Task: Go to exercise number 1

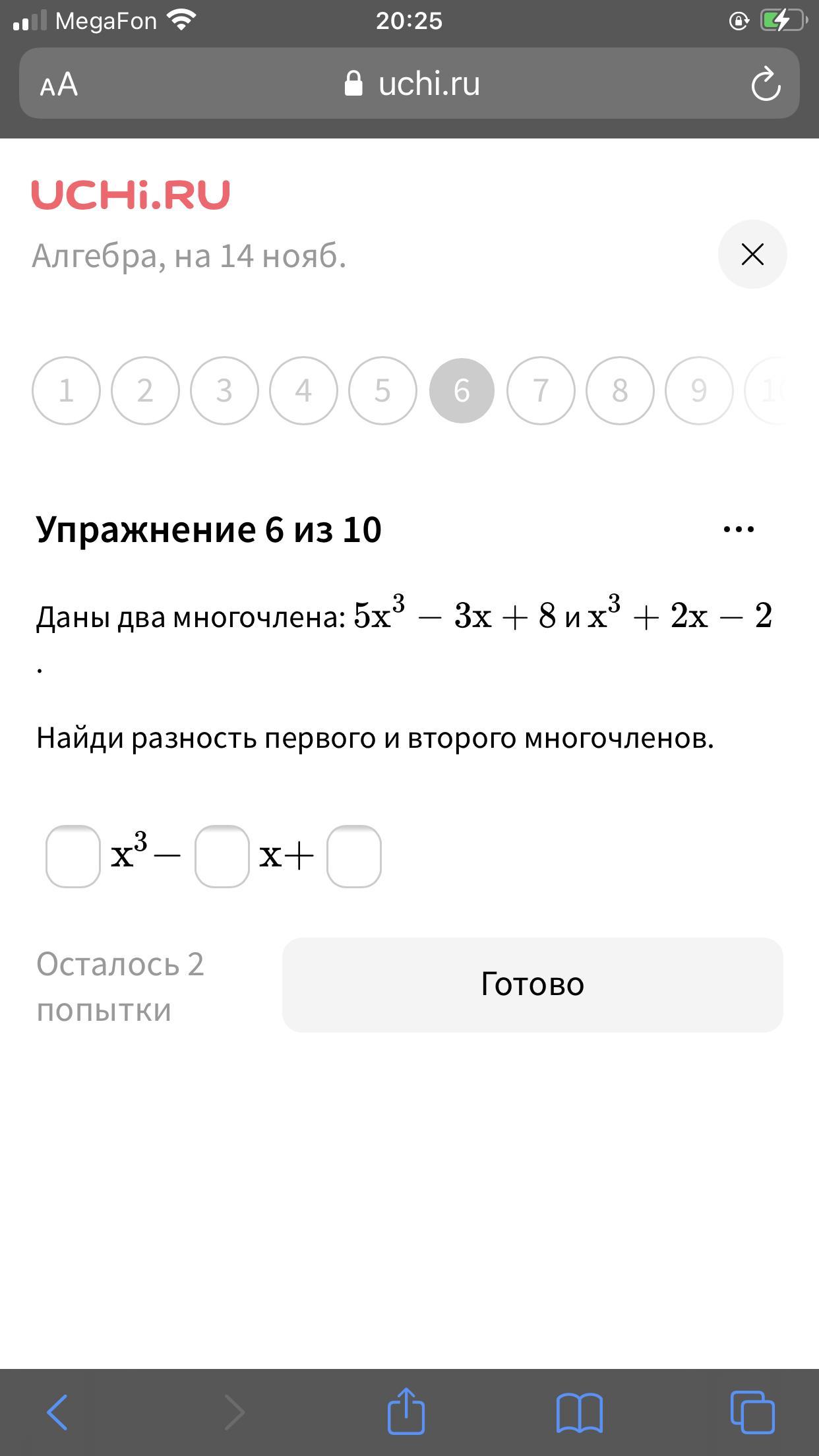Action: point(66,390)
